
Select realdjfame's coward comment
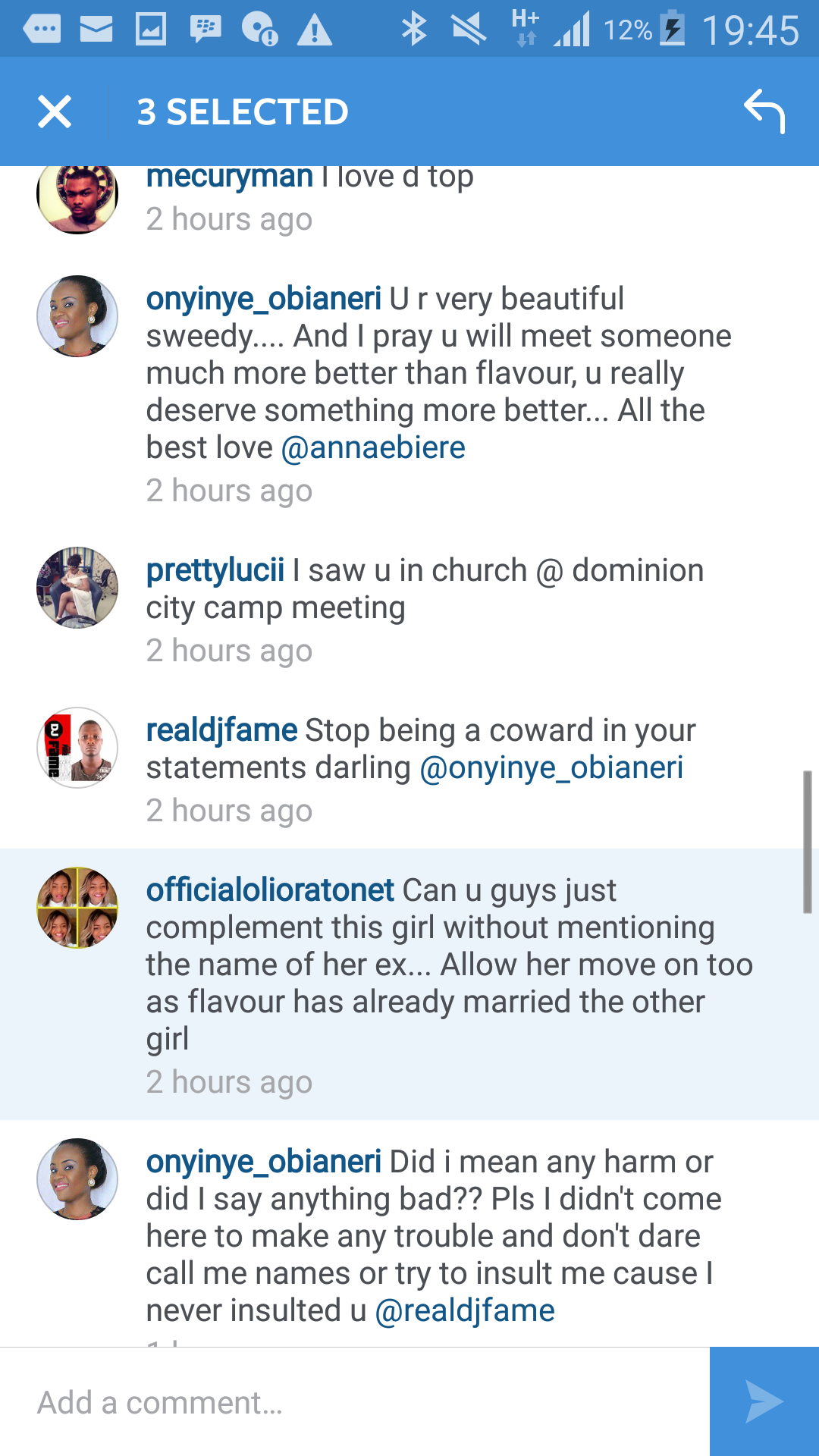coord(409,768)
